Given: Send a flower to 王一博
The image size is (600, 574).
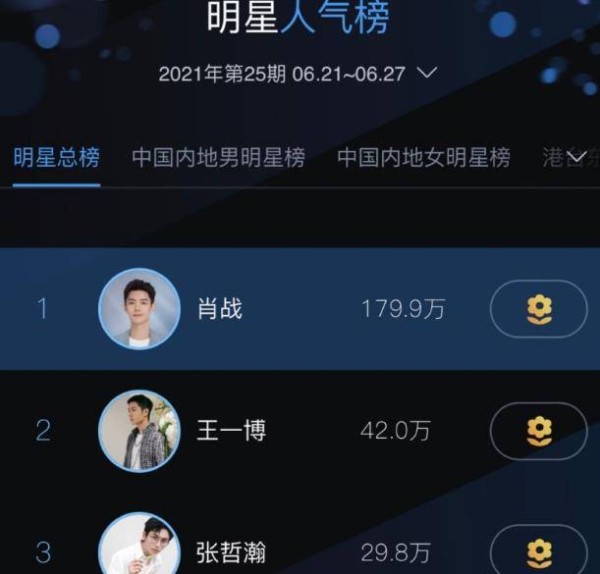Looking at the screenshot, I should [538, 431].
